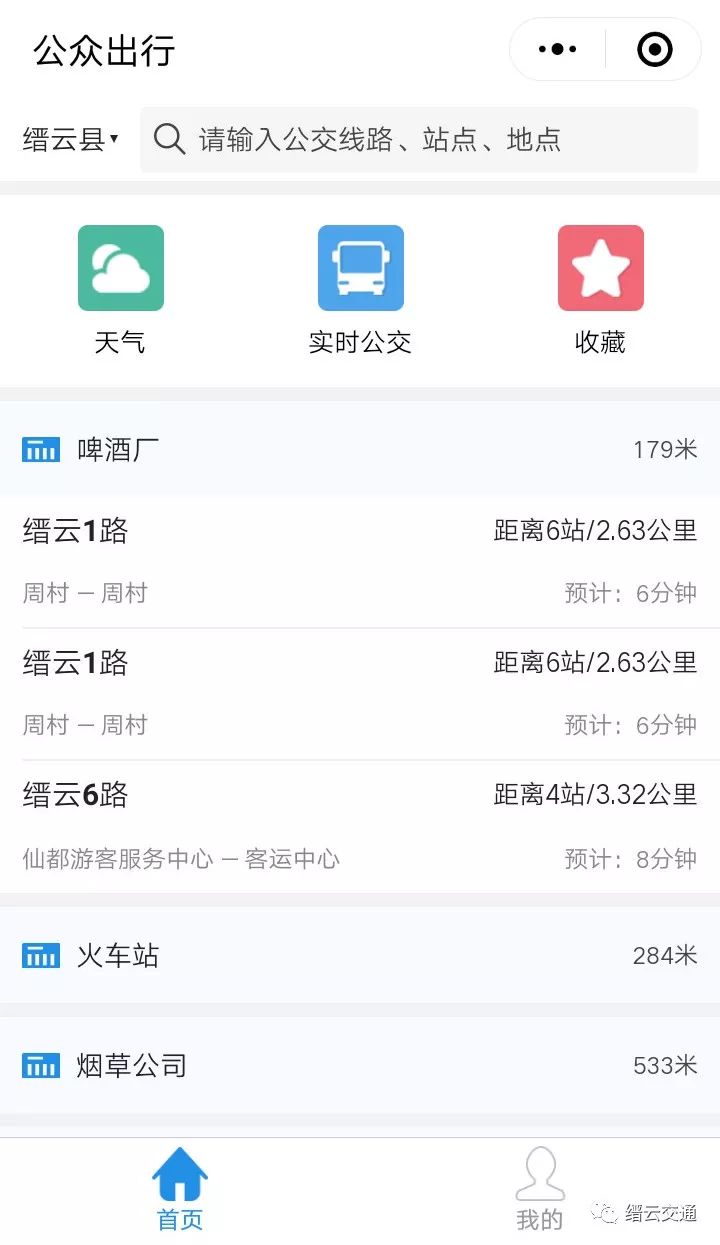Open the 收藏 favorites star icon
The width and height of the screenshot is (720, 1245).
[x=600, y=267]
